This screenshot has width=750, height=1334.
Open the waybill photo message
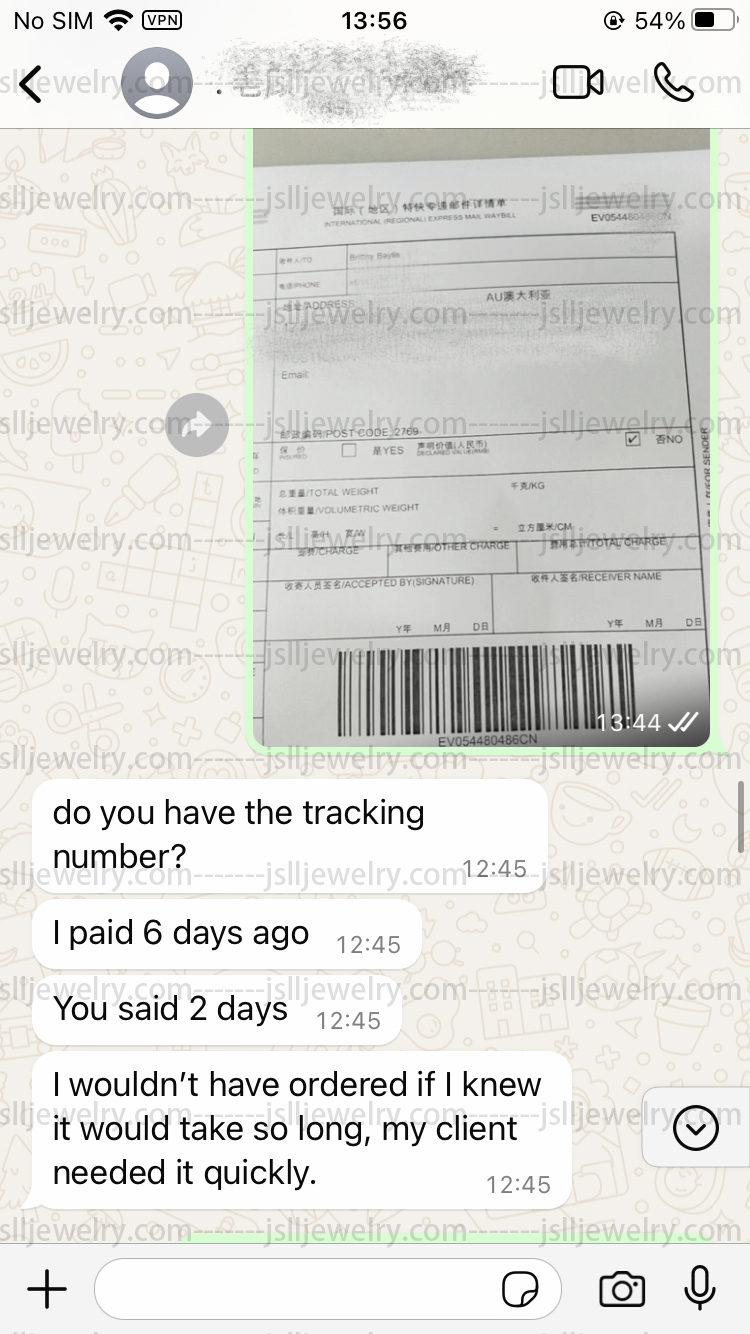click(481, 440)
